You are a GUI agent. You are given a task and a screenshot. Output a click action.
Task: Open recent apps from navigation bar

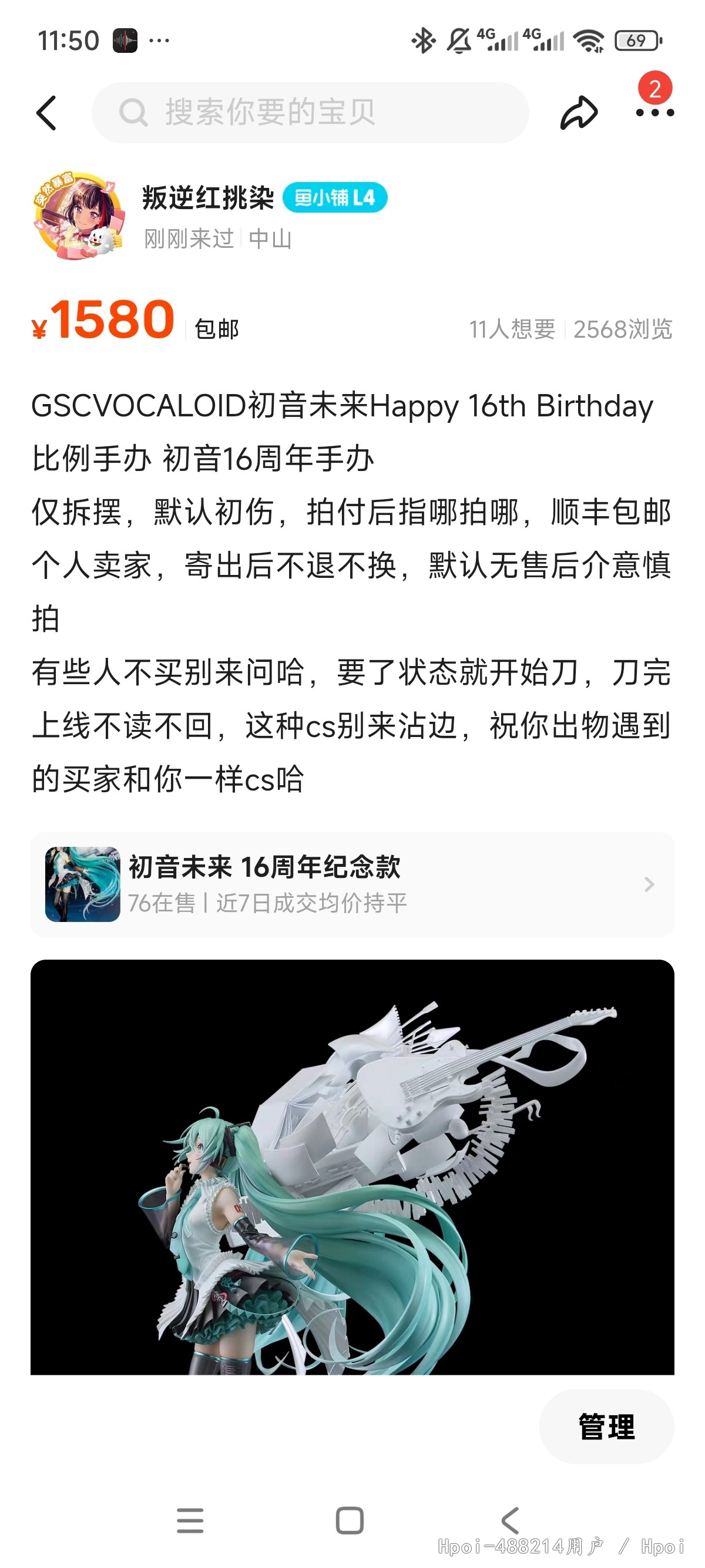(x=190, y=1520)
